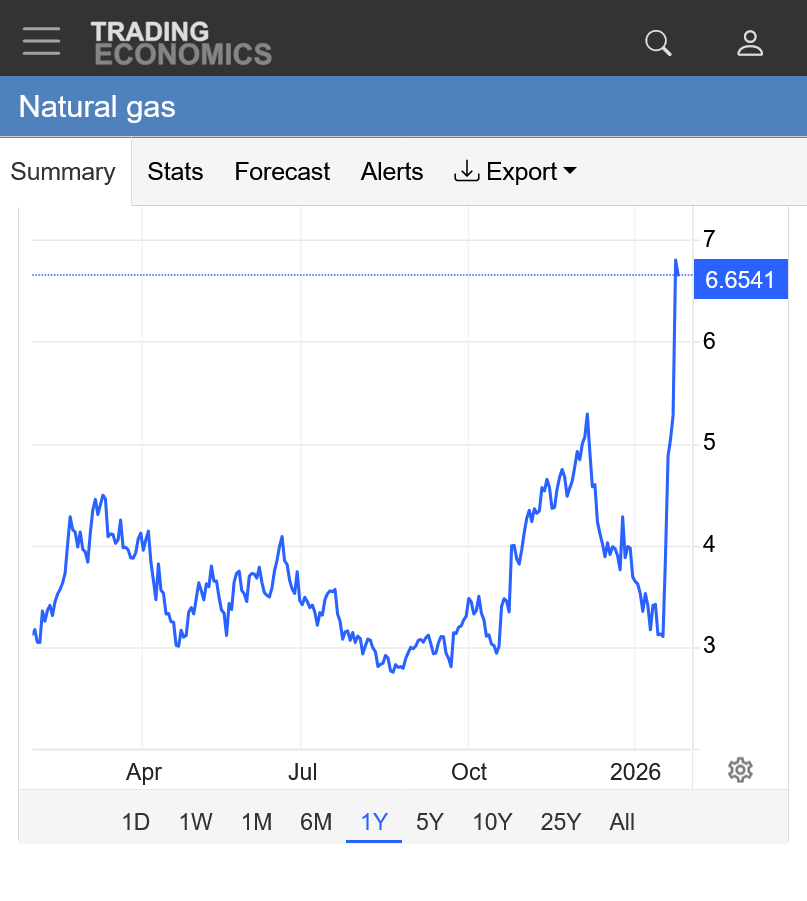
Task: Open the user account icon
Action: (x=750, y=43)
